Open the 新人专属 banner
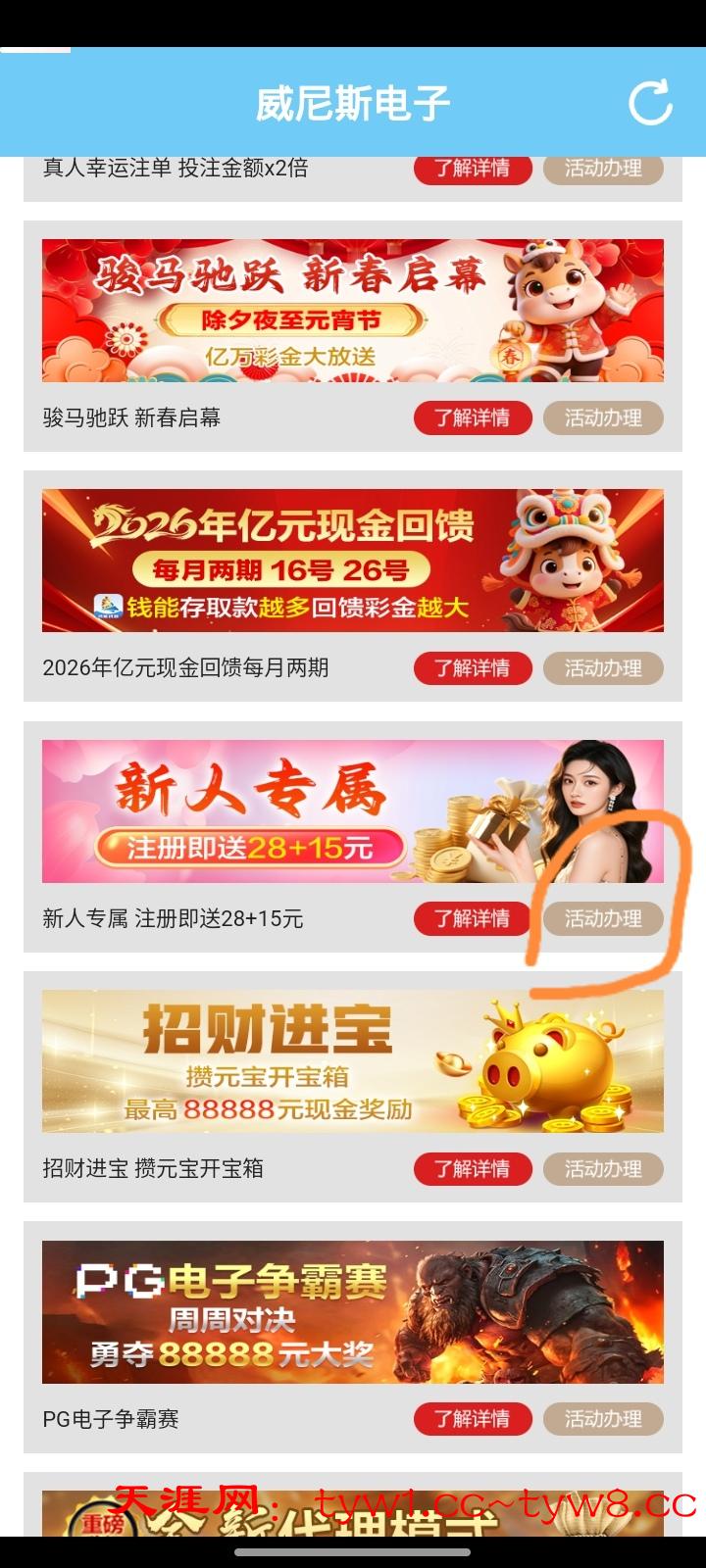Image resolution: width=706 pixels, height=1568 pixels. [353, 811]
